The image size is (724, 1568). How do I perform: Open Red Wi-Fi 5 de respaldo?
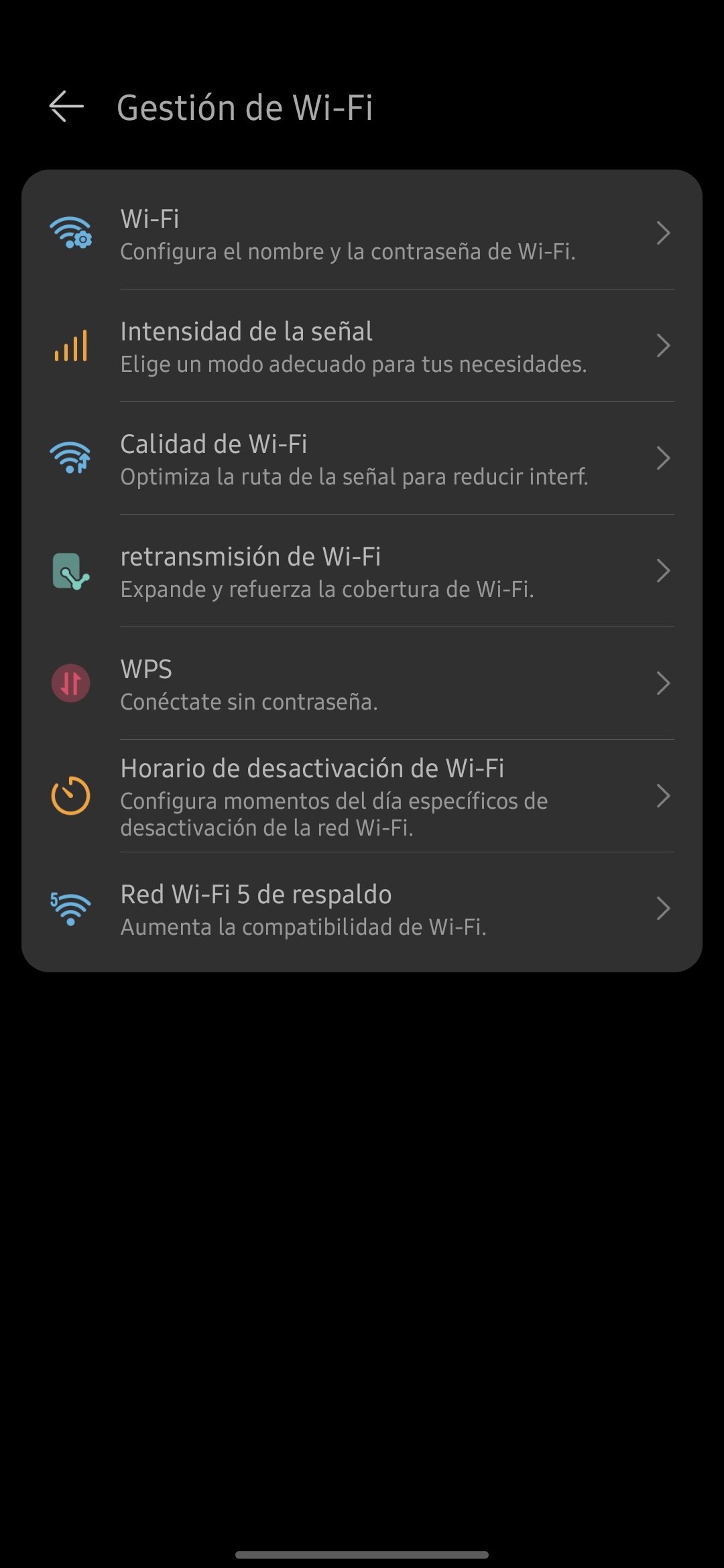[362, 909]
